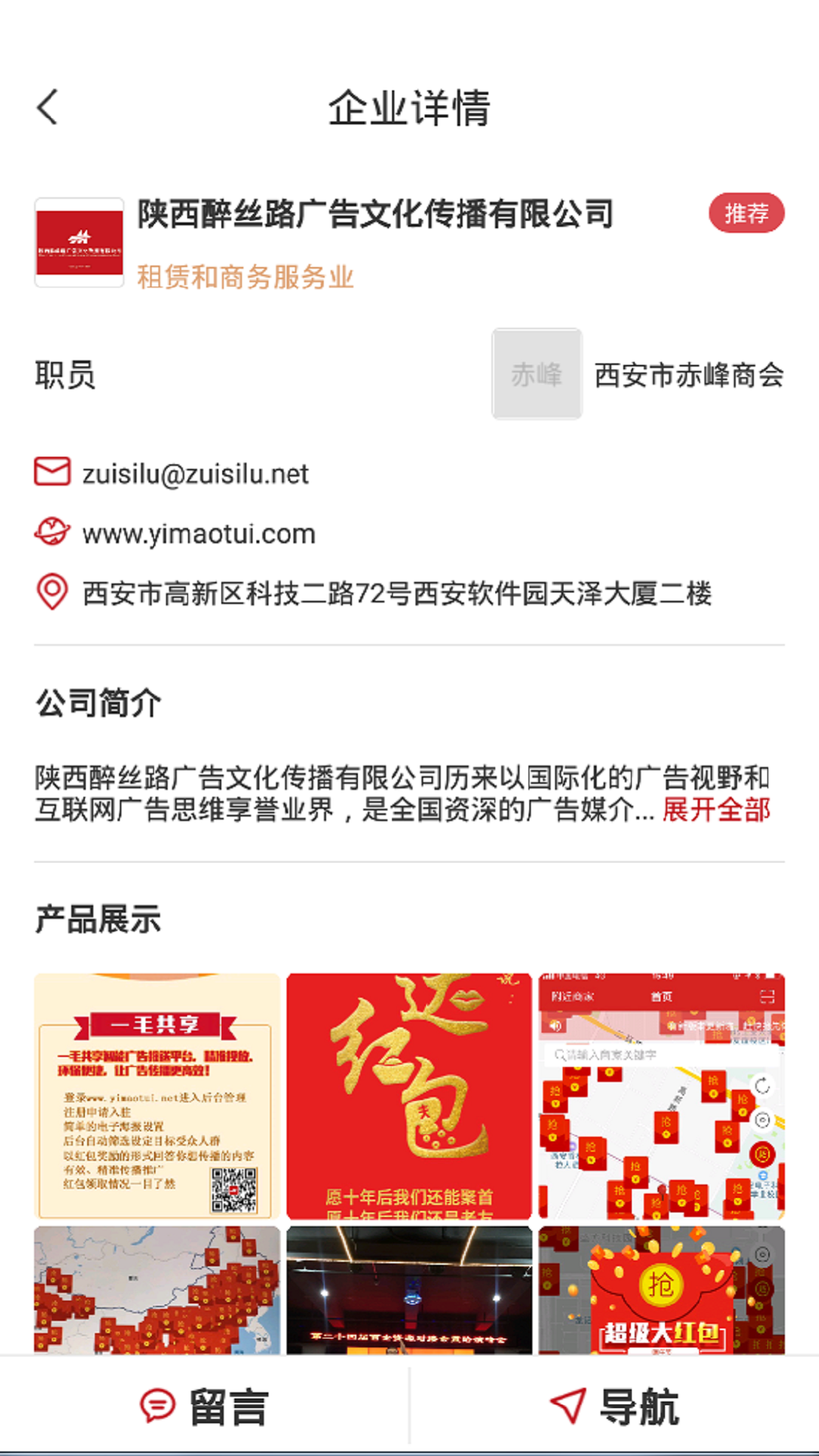This screenshot has height=1456, width=819.
Task: Open the 一毛共享 product image
Action: pyautogui.click(x=157, y=1096)
